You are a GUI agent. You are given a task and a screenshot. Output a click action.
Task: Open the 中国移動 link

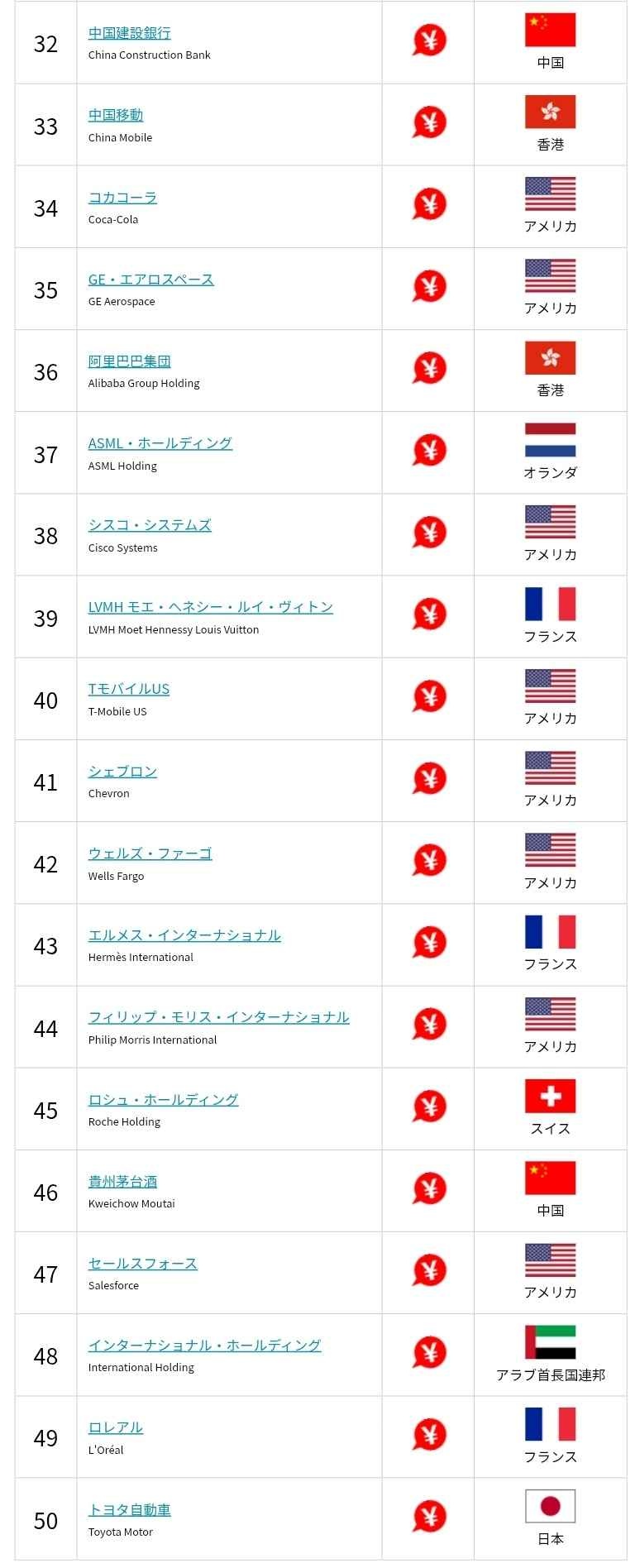point(116,115)
